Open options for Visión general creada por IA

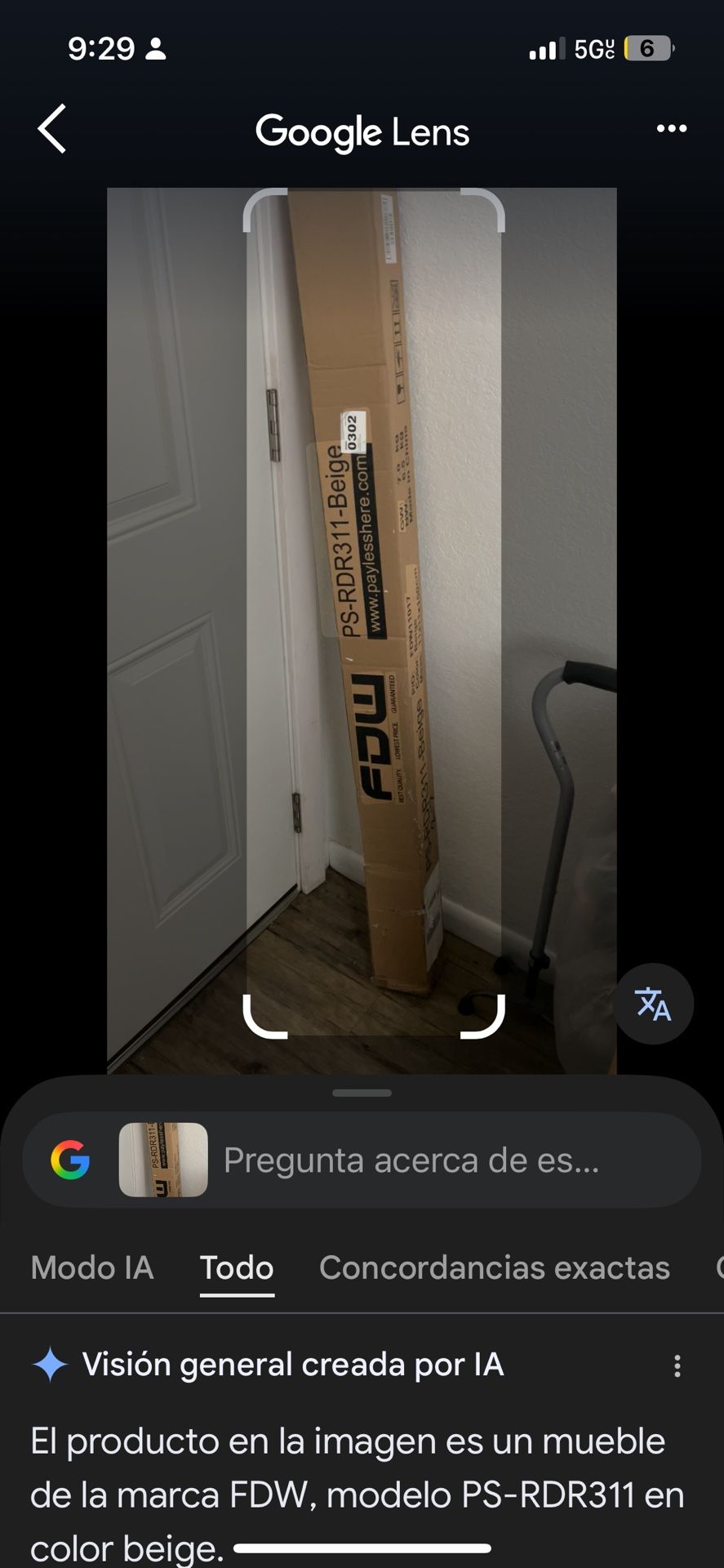(677, 1366)
